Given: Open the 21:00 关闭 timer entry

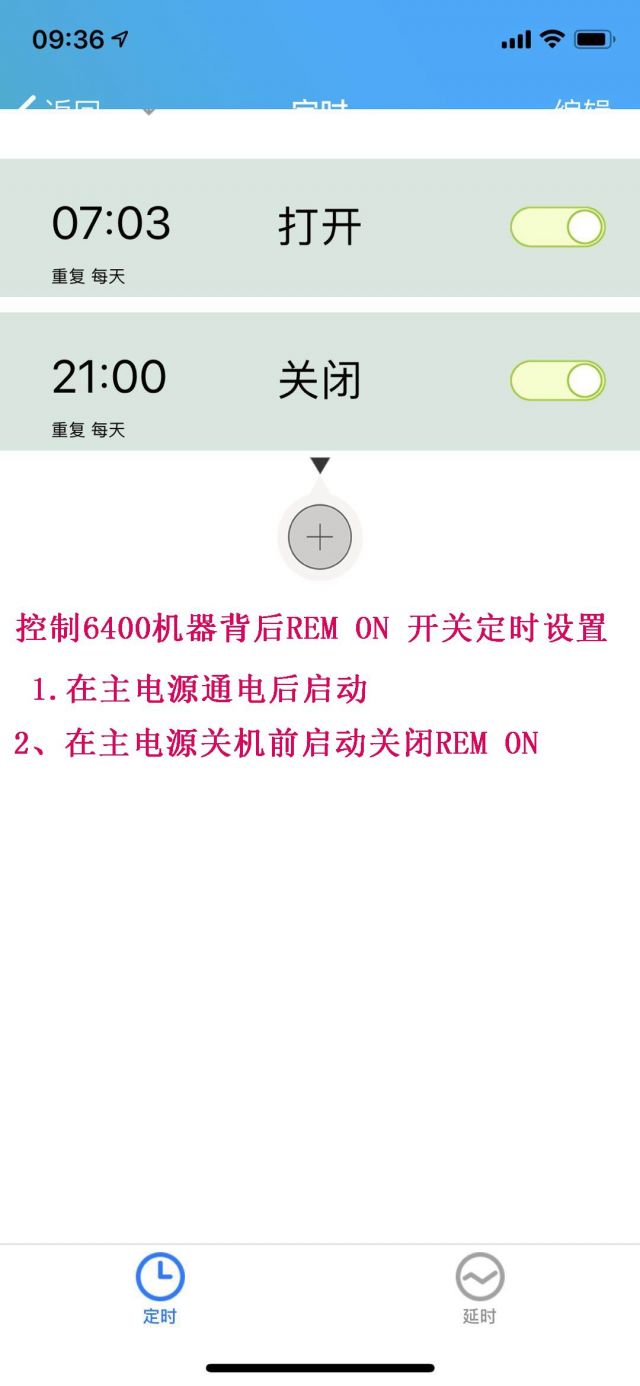Looking at the screenshot, I should coord(320,382).
